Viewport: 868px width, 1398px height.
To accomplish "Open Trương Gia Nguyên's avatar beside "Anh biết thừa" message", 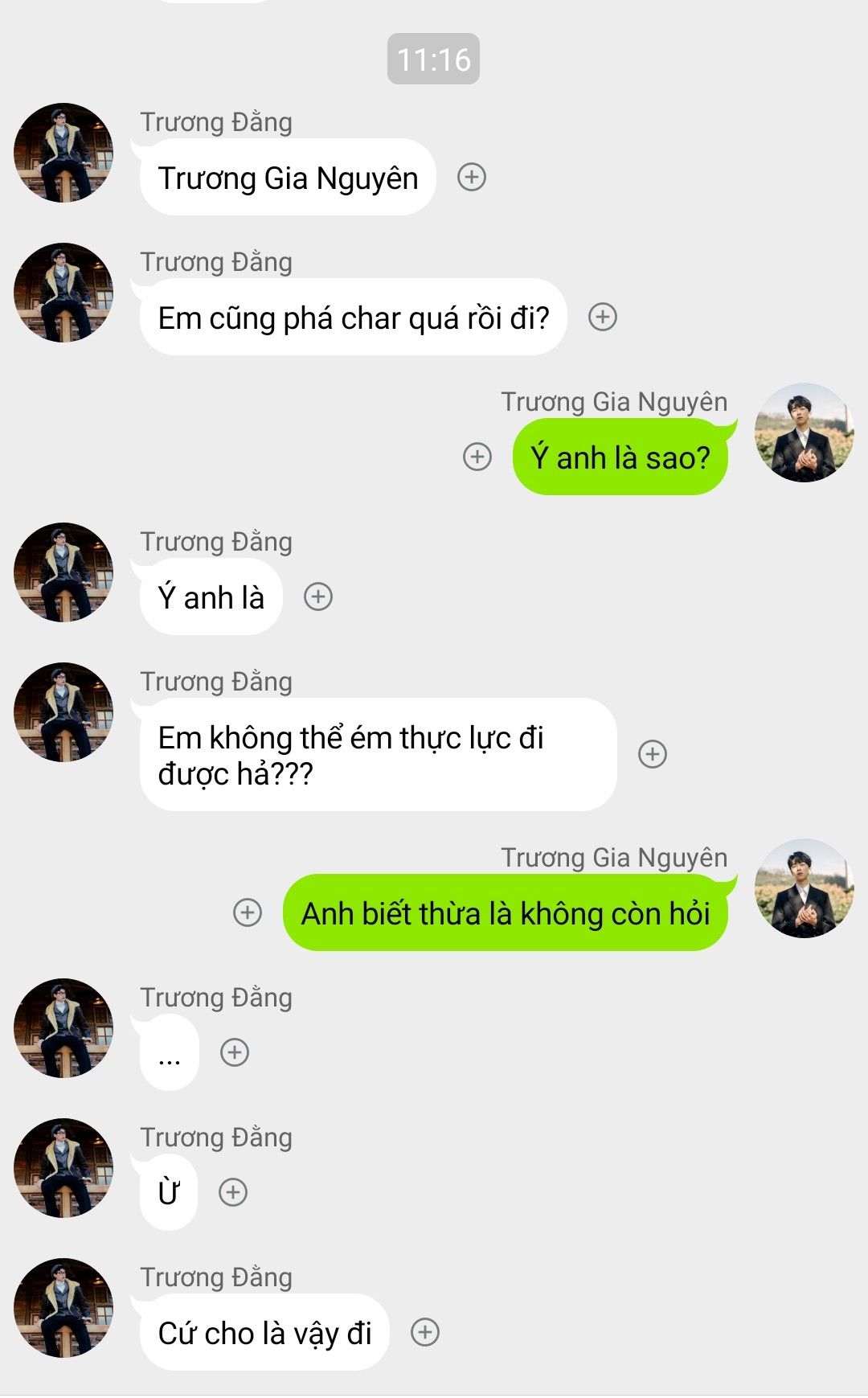I will [804, 888].
